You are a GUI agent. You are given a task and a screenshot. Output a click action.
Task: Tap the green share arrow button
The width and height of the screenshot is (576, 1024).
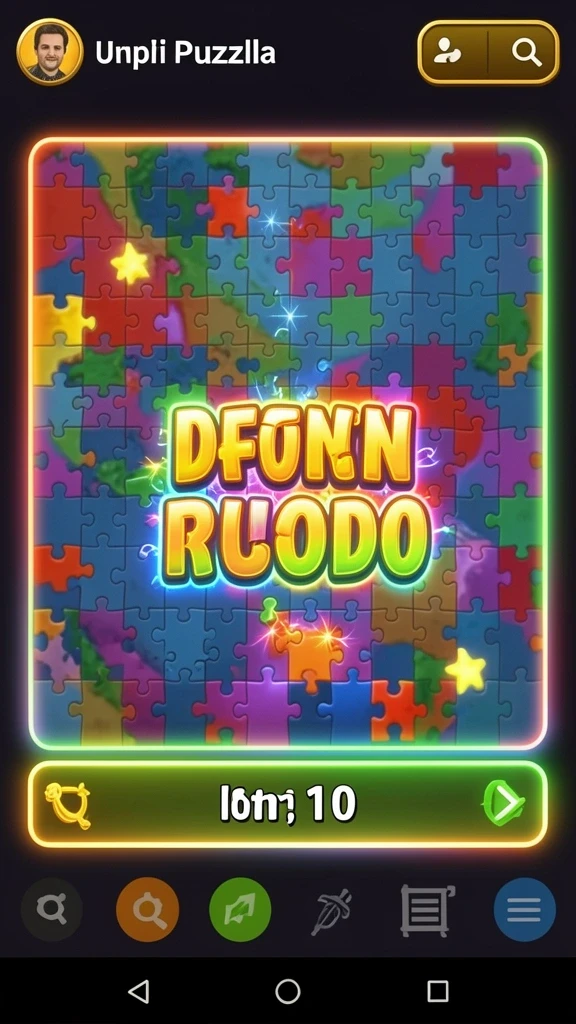coord(240,909)
